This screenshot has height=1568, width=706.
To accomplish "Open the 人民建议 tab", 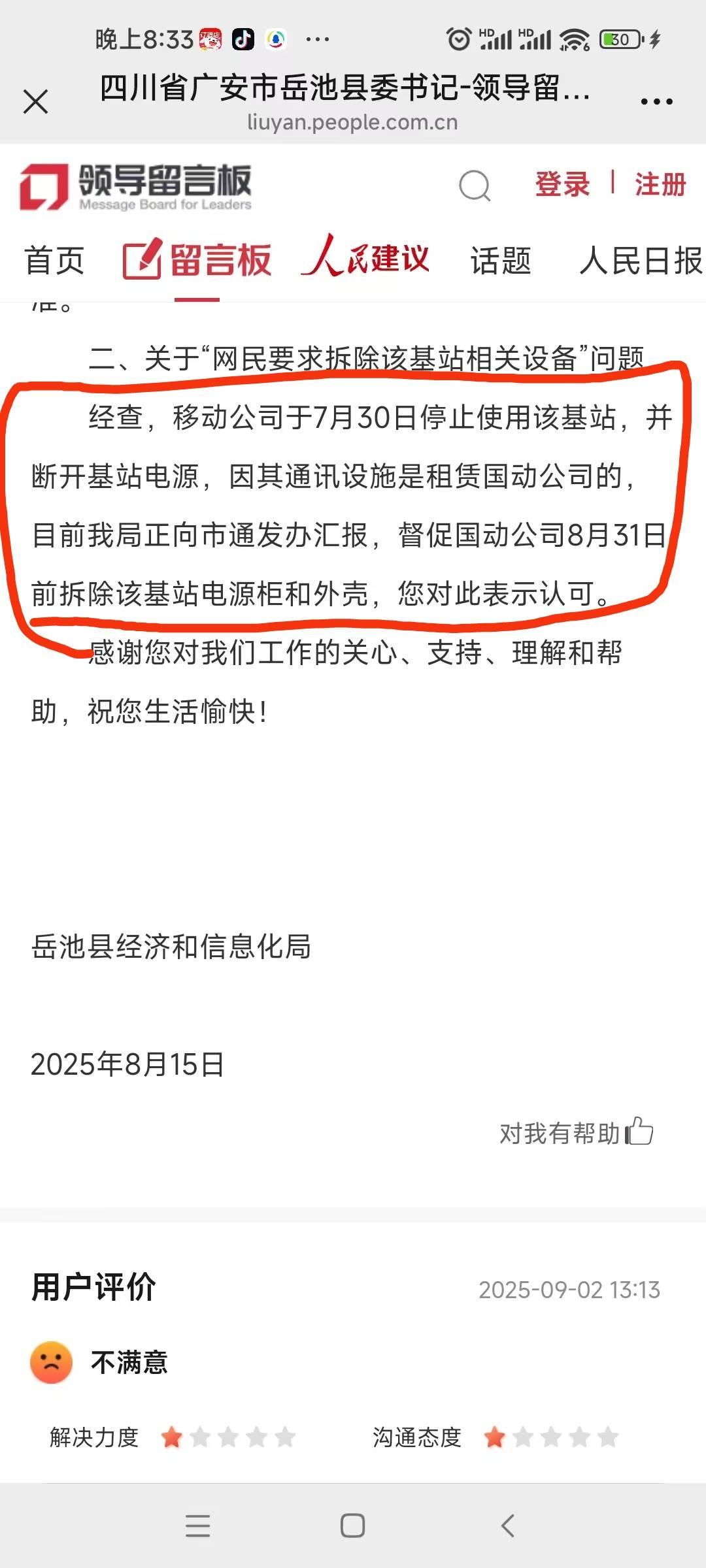I will (x=365, y=259).
